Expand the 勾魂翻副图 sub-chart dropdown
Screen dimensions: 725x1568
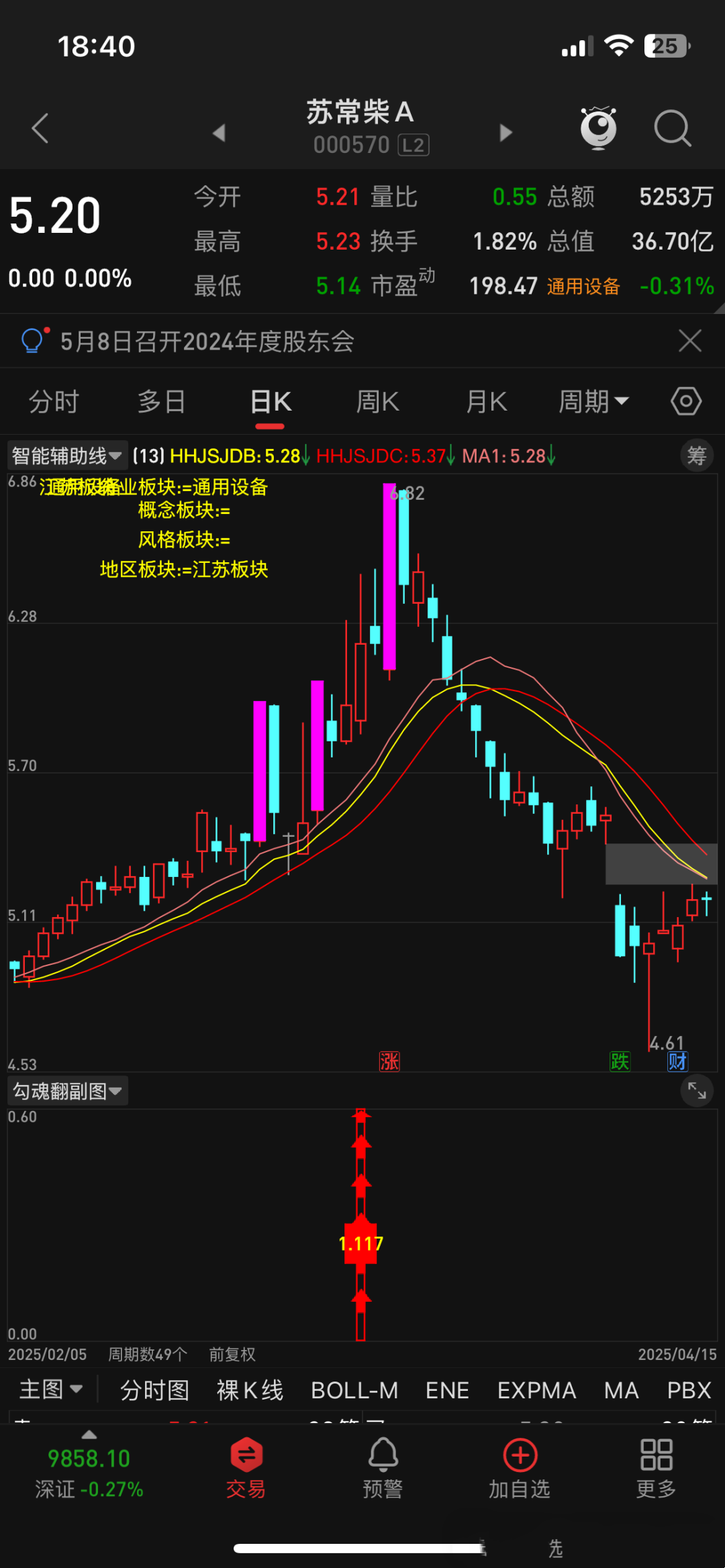(x=67, y=1092)
